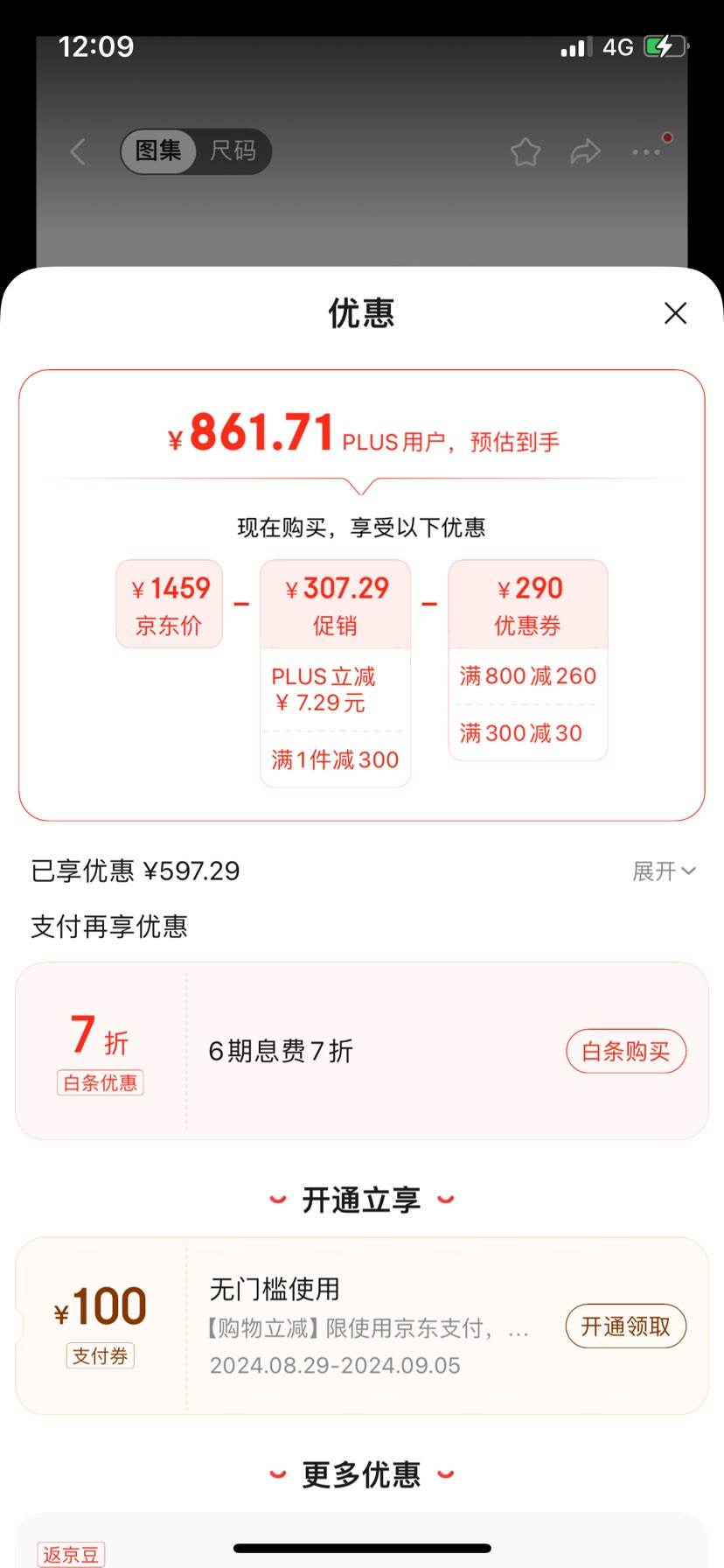This screenshot has height=1568, width=724.
Task: Expand the 已享优惠 details with 展开
Action: (664, 871)
